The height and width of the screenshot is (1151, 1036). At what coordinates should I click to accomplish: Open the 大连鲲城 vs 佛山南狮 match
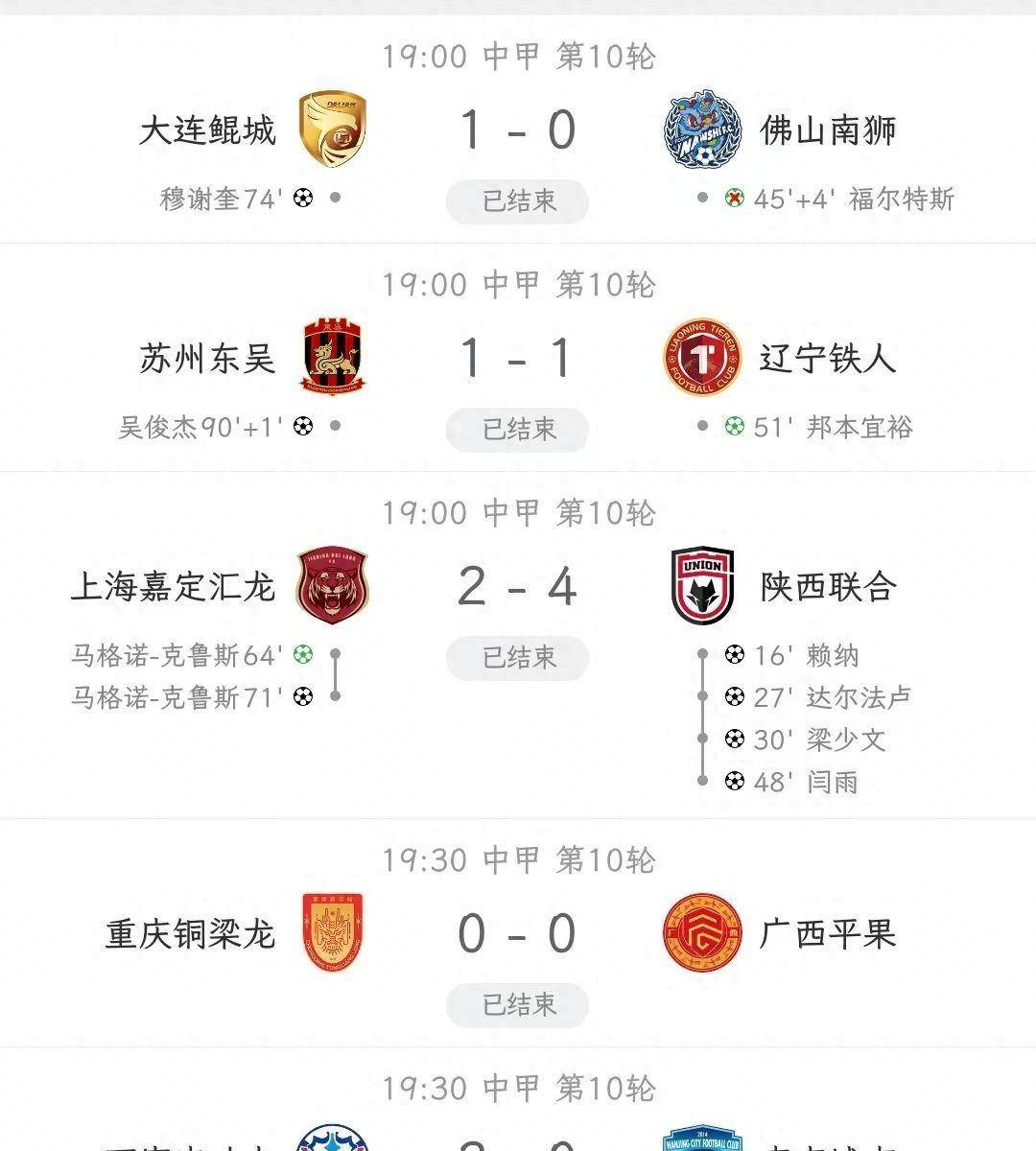(x=518, y=130)
